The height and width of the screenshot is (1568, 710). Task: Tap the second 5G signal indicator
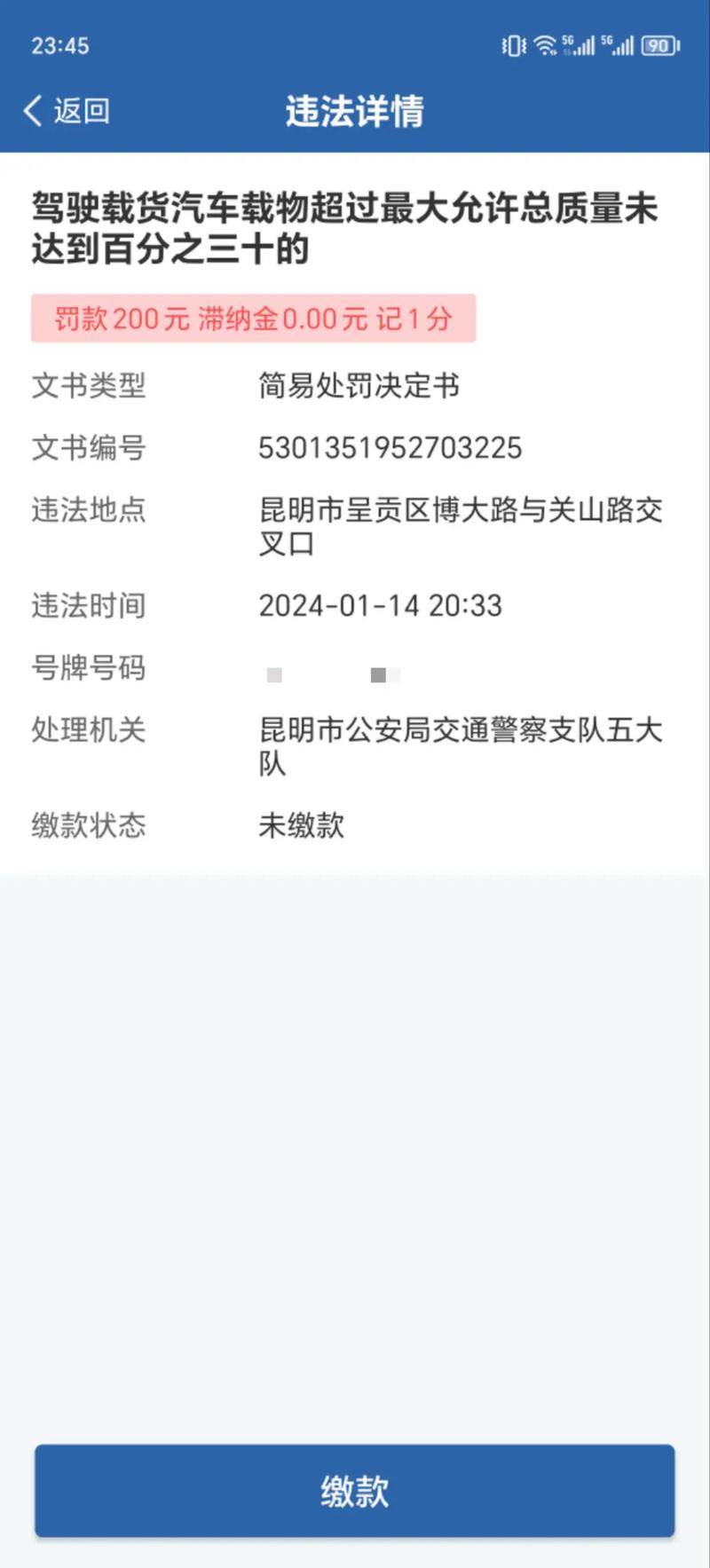619,44
